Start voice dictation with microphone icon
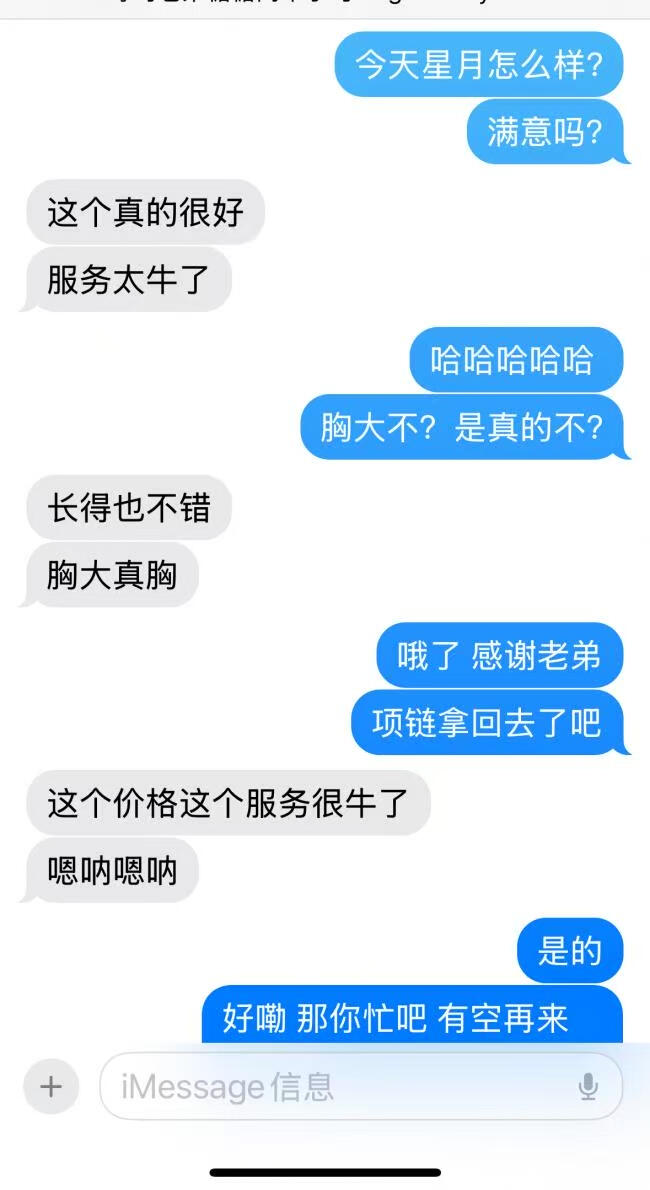The image size is (650, 1190). pos(588,1086)
